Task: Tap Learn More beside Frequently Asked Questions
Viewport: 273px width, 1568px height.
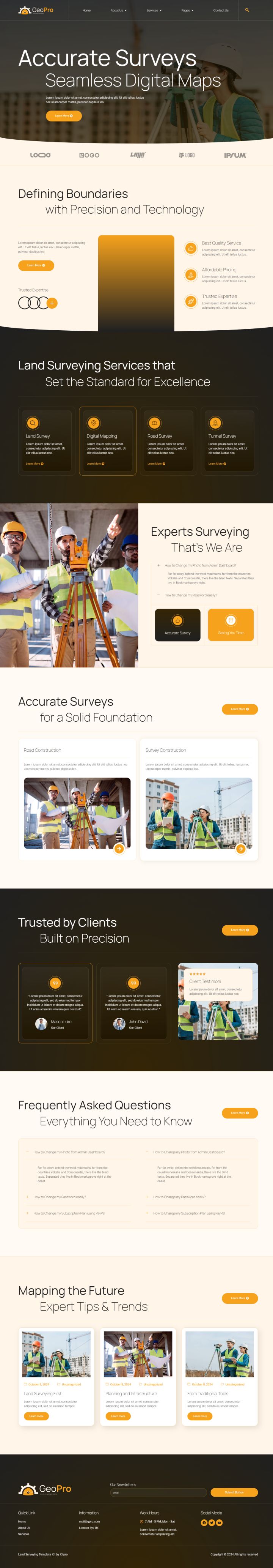Action: (240, 1113)
